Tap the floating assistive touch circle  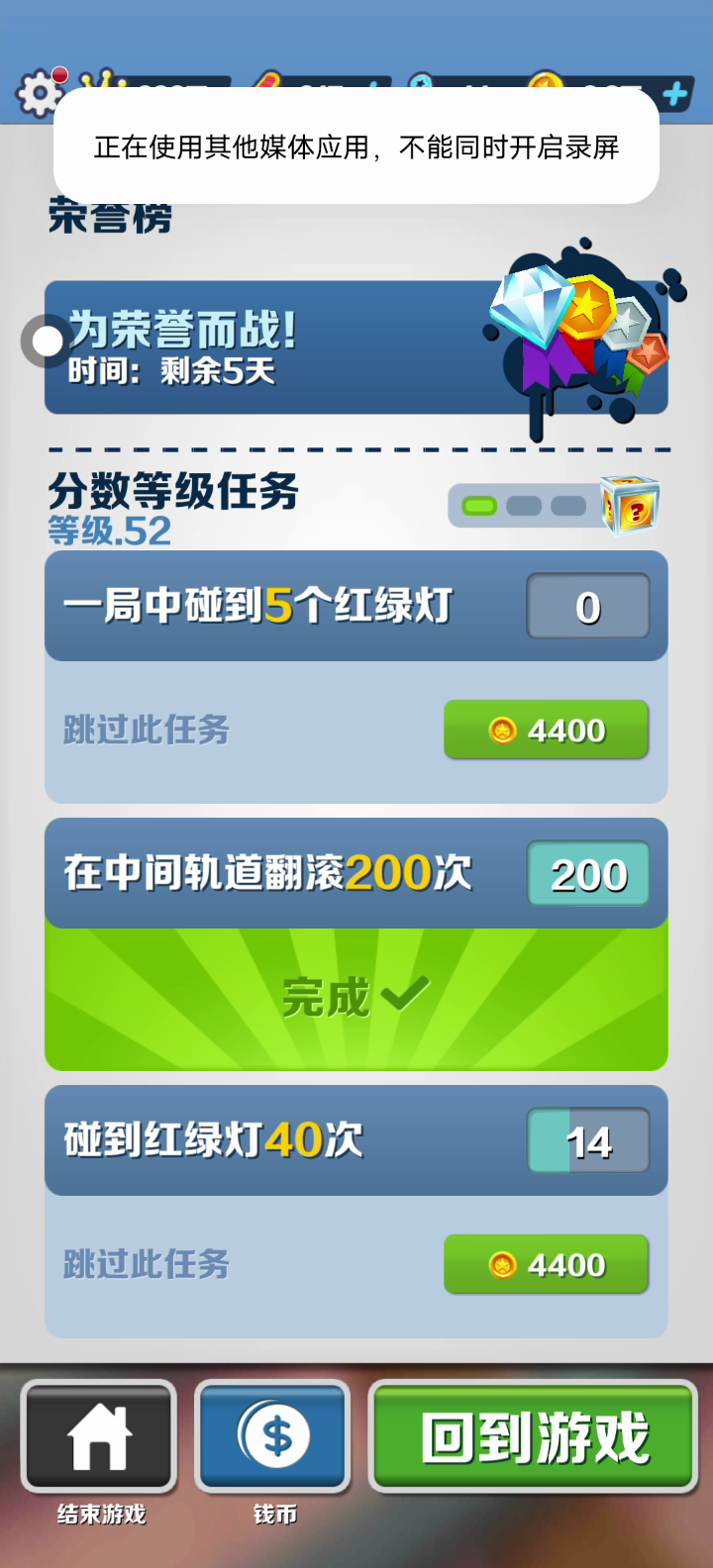pyautogui.click(x=47, y=342)
